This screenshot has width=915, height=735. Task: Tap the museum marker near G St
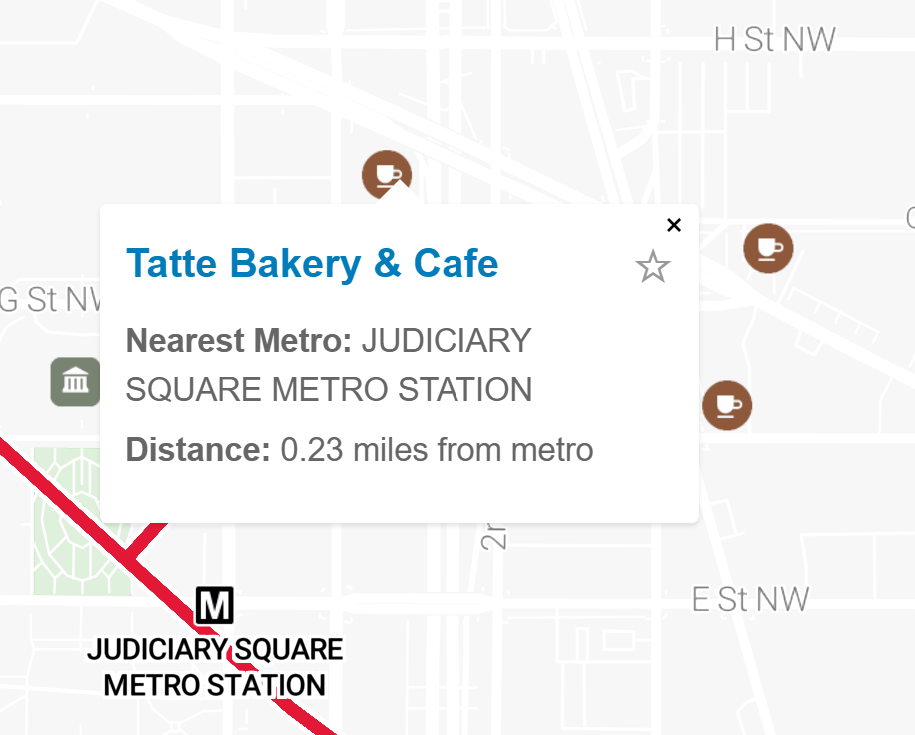(76, 381)
